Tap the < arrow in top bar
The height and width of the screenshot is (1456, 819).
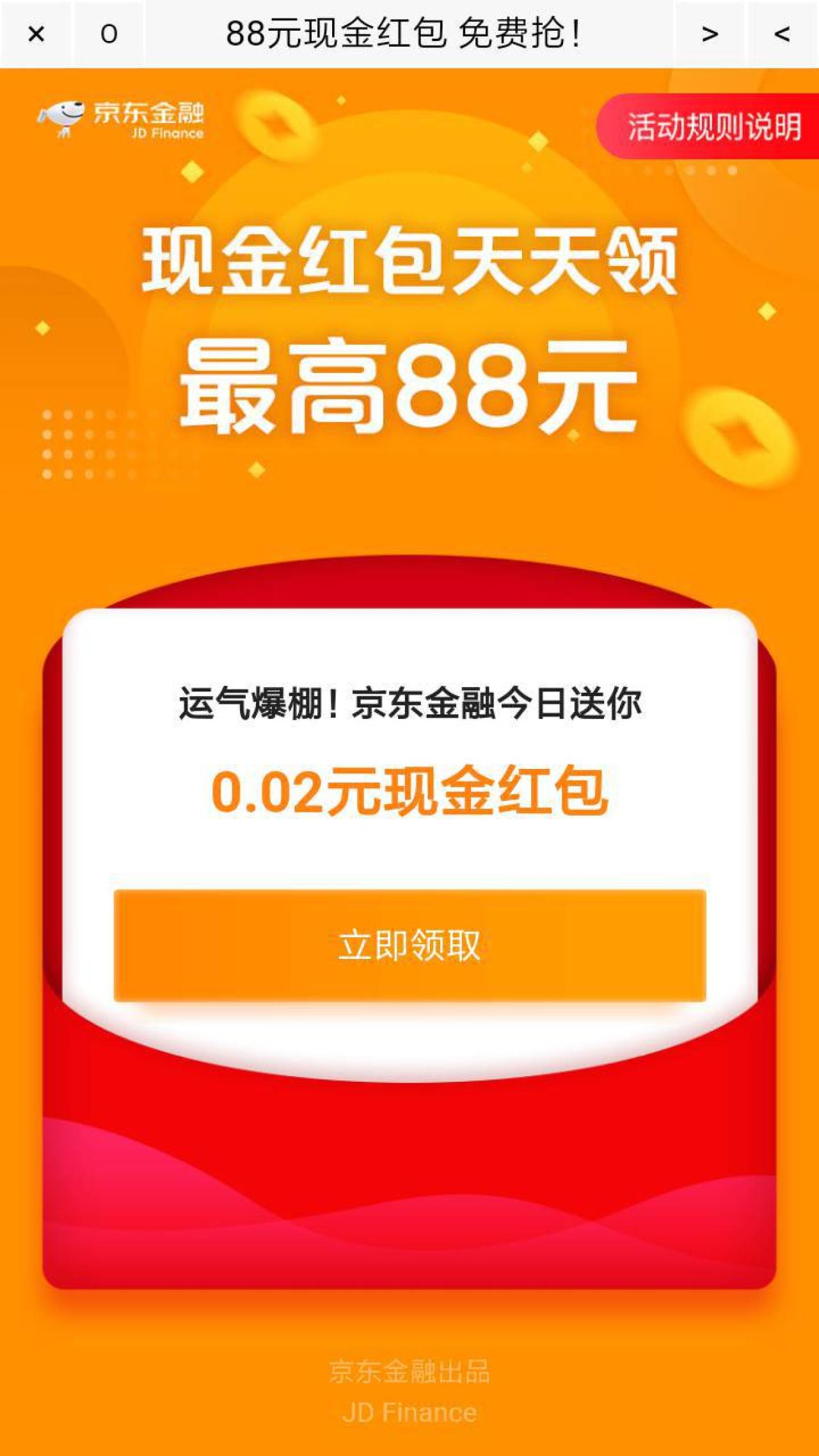click(x=782, y=34)
